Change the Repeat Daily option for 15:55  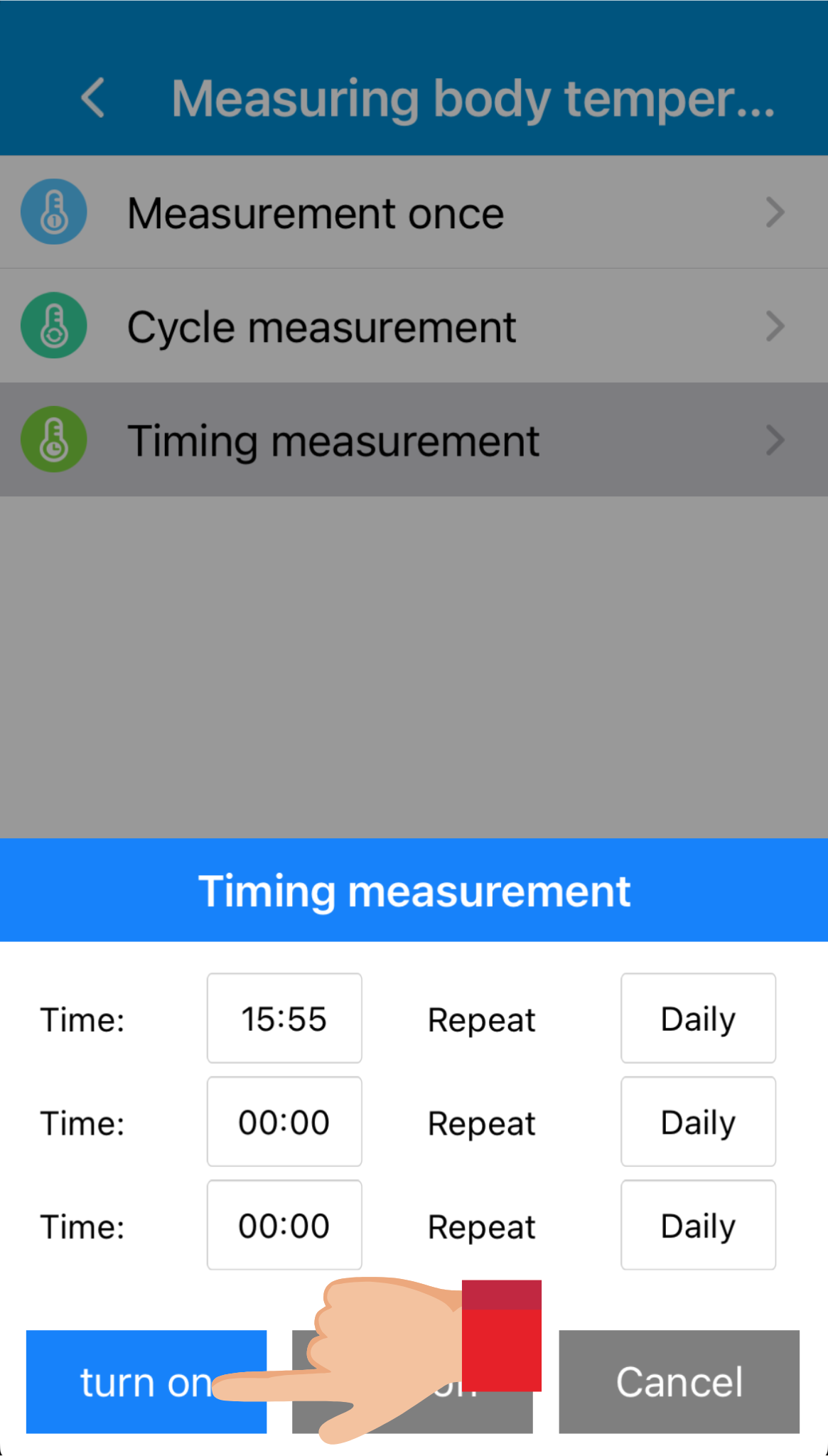tap(698, 1018)
